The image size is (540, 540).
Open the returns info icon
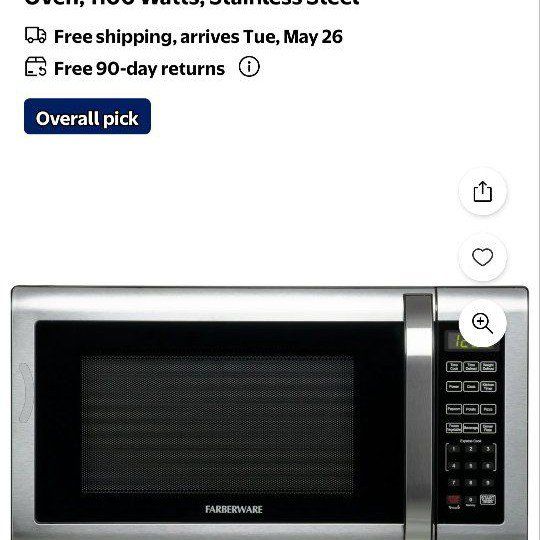pyautogui.click(x=249, y=67)
